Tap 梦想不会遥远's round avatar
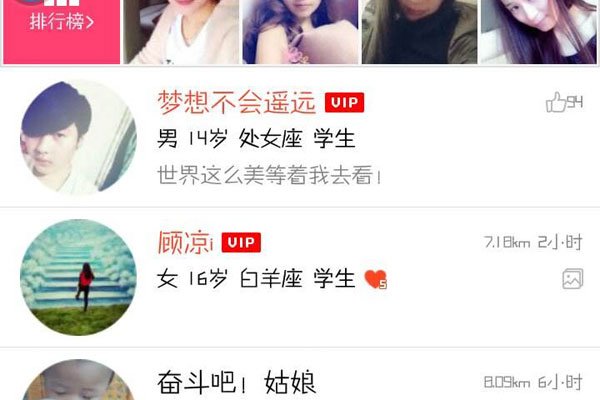Image resolution: width=600 pixels, height=400 pixels. (78, 138)
